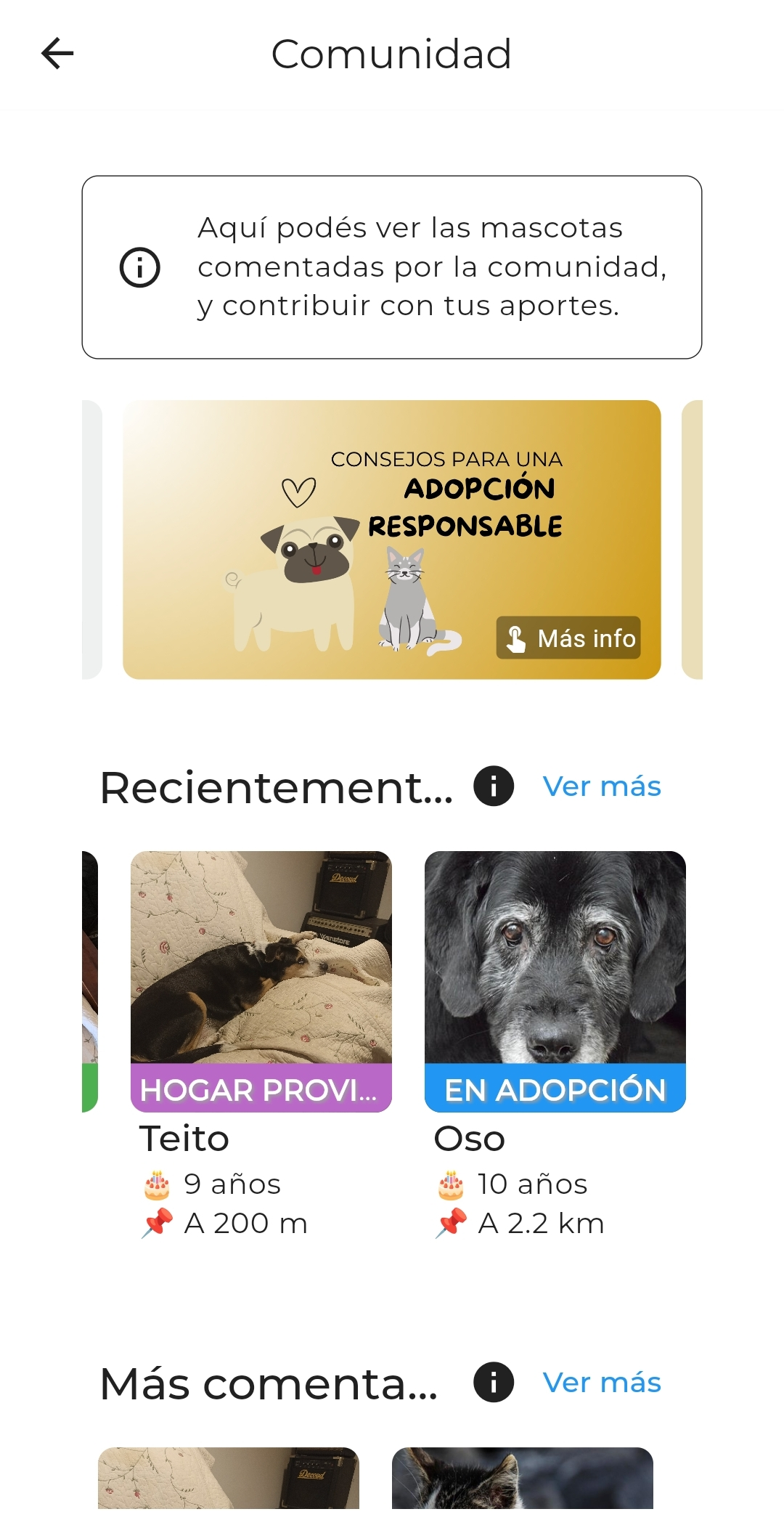Viewport: 784px width, 1525px height.
Task: Select the EN ADOPCIÓN badge on Oso's card
Action: (555, 1089)
